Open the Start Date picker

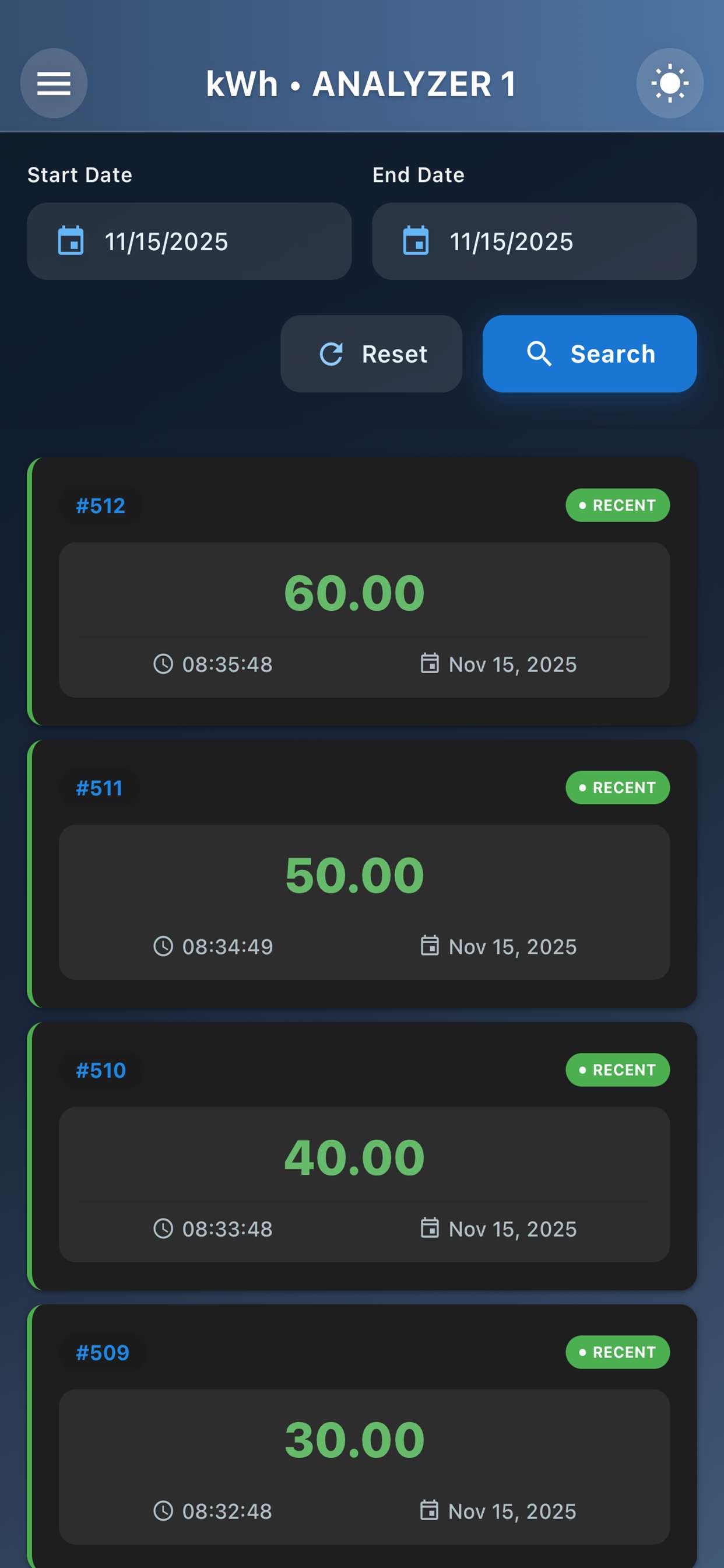[189, 242]
